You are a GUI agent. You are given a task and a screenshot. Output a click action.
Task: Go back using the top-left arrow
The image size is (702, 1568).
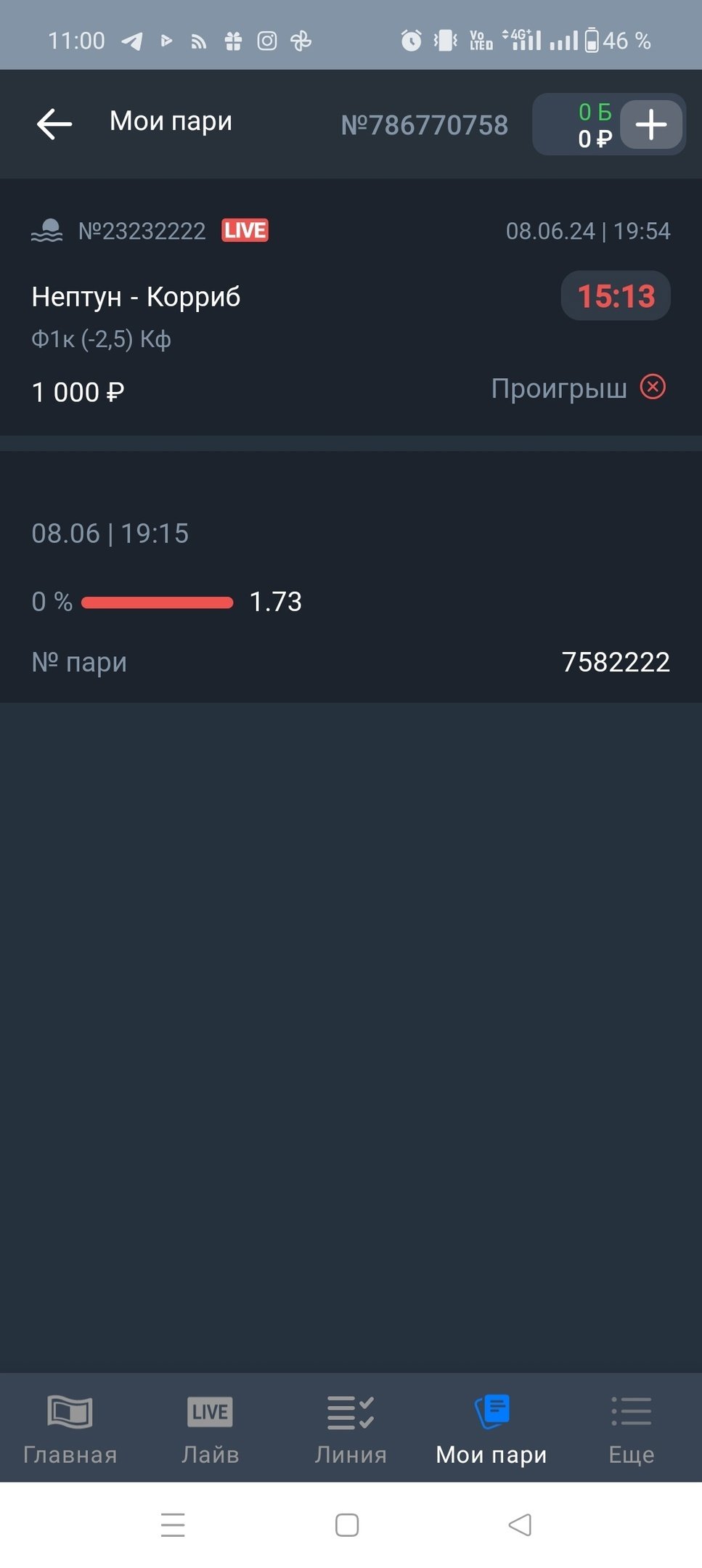tap(54, 124)
